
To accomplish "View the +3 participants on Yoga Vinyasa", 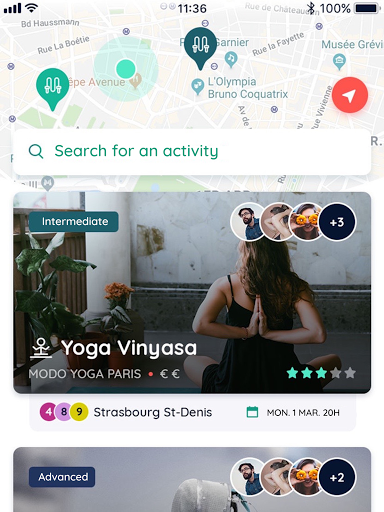I will point(337,222).
